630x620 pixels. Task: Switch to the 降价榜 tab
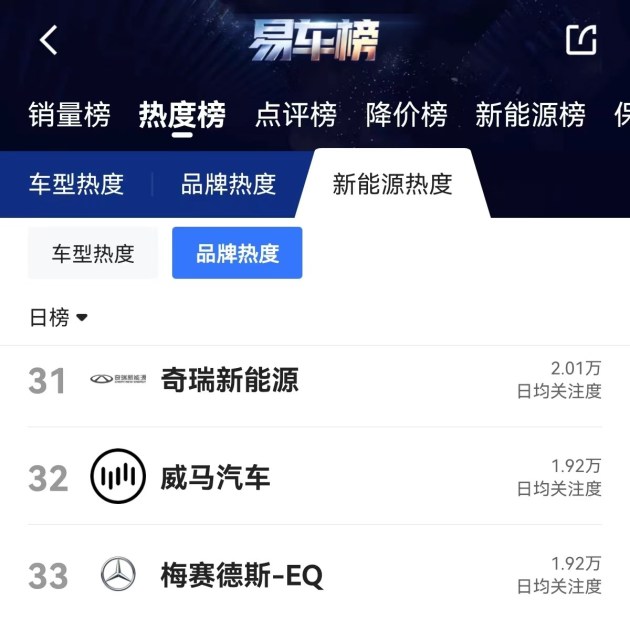[406, 115]
